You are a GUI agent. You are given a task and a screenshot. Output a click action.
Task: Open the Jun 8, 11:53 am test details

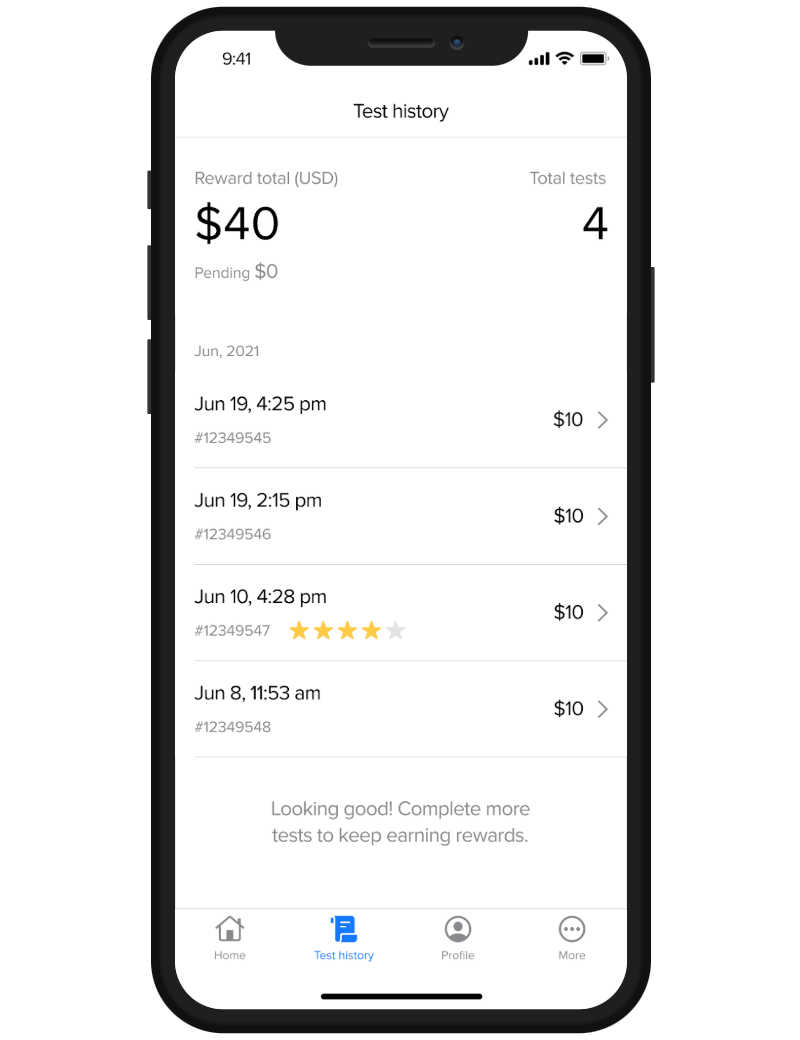click(x=400, y=709)
